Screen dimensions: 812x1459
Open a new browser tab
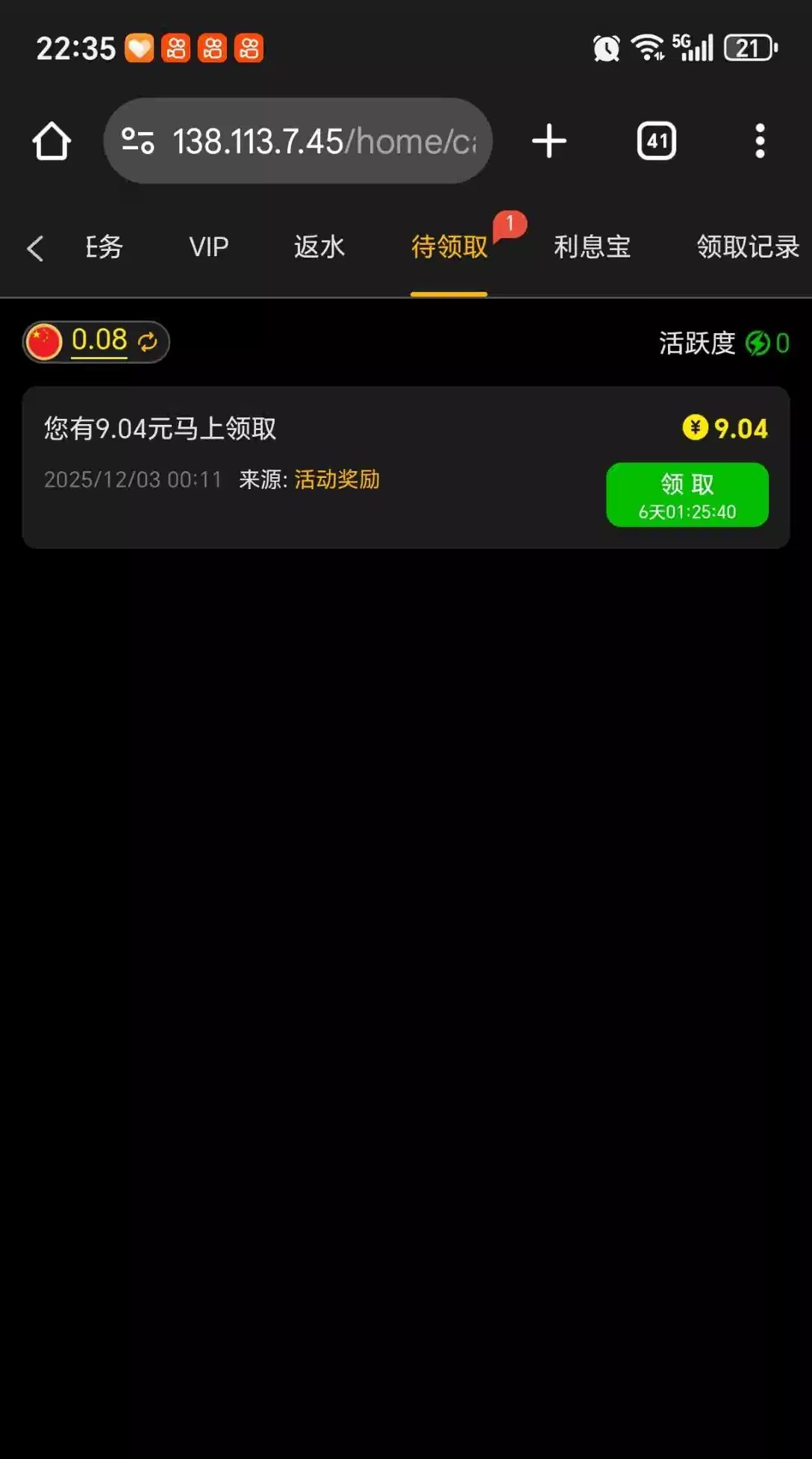549,141
